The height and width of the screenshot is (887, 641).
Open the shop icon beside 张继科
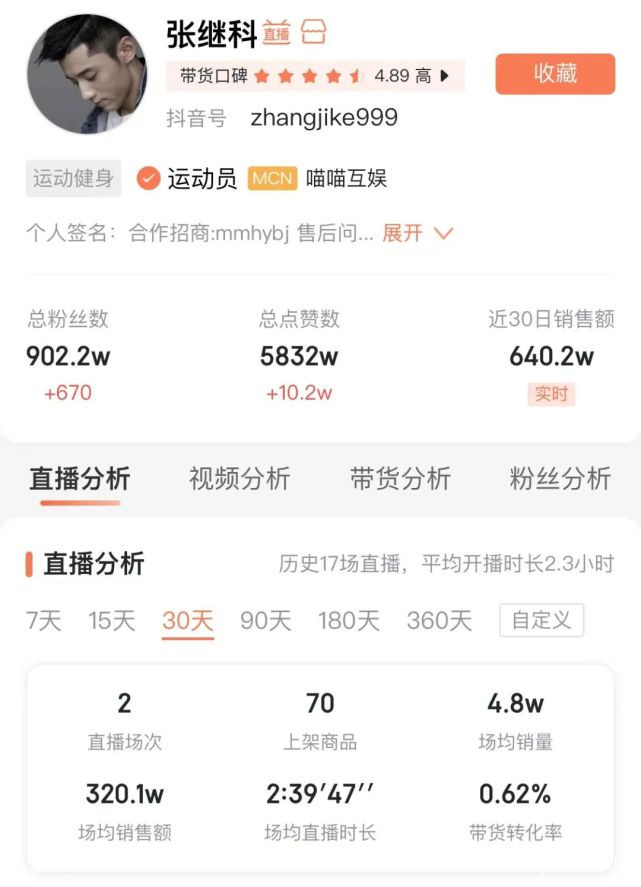pos(313,32)
